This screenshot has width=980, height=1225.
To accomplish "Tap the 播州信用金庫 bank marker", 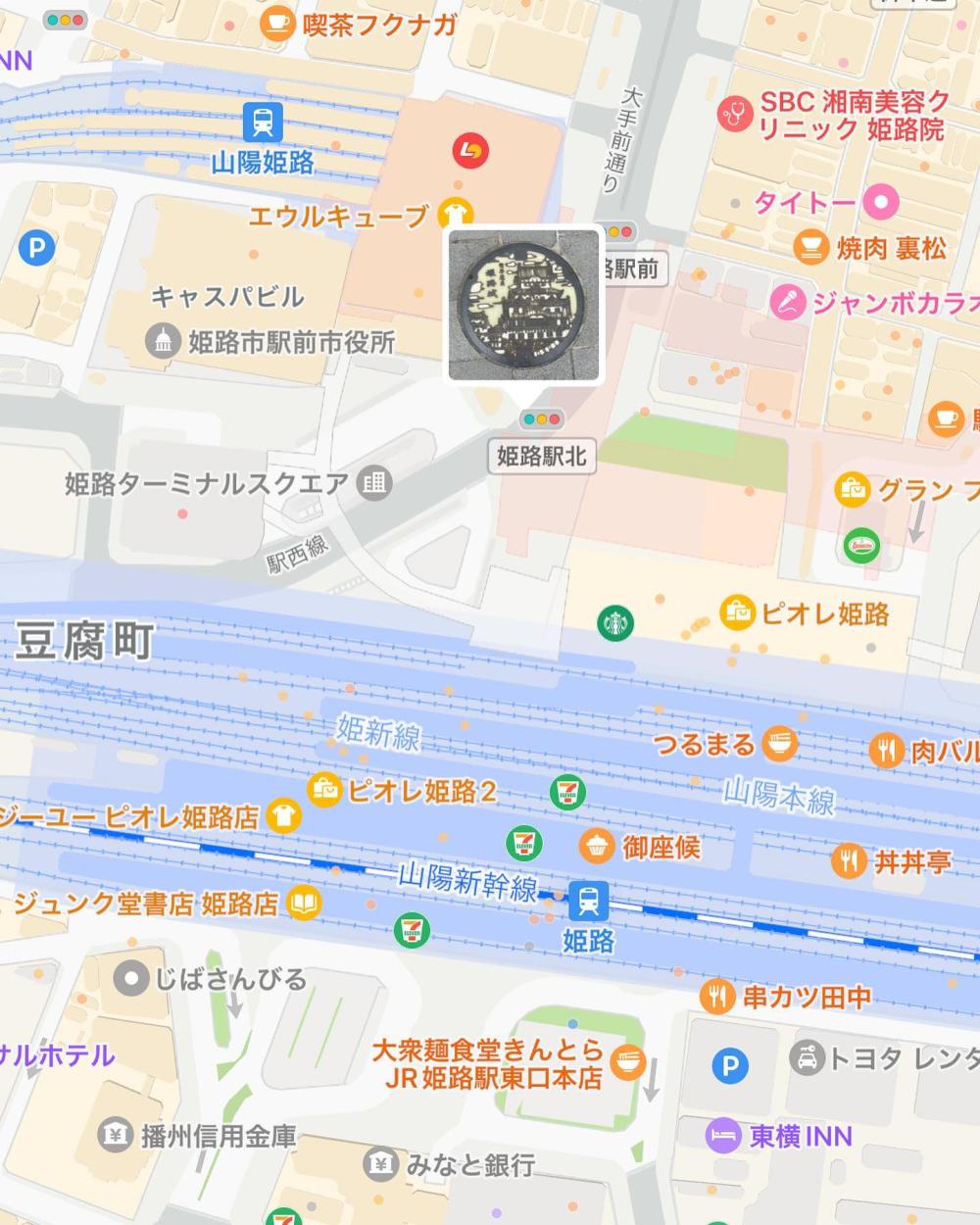I will point(116,1135).
